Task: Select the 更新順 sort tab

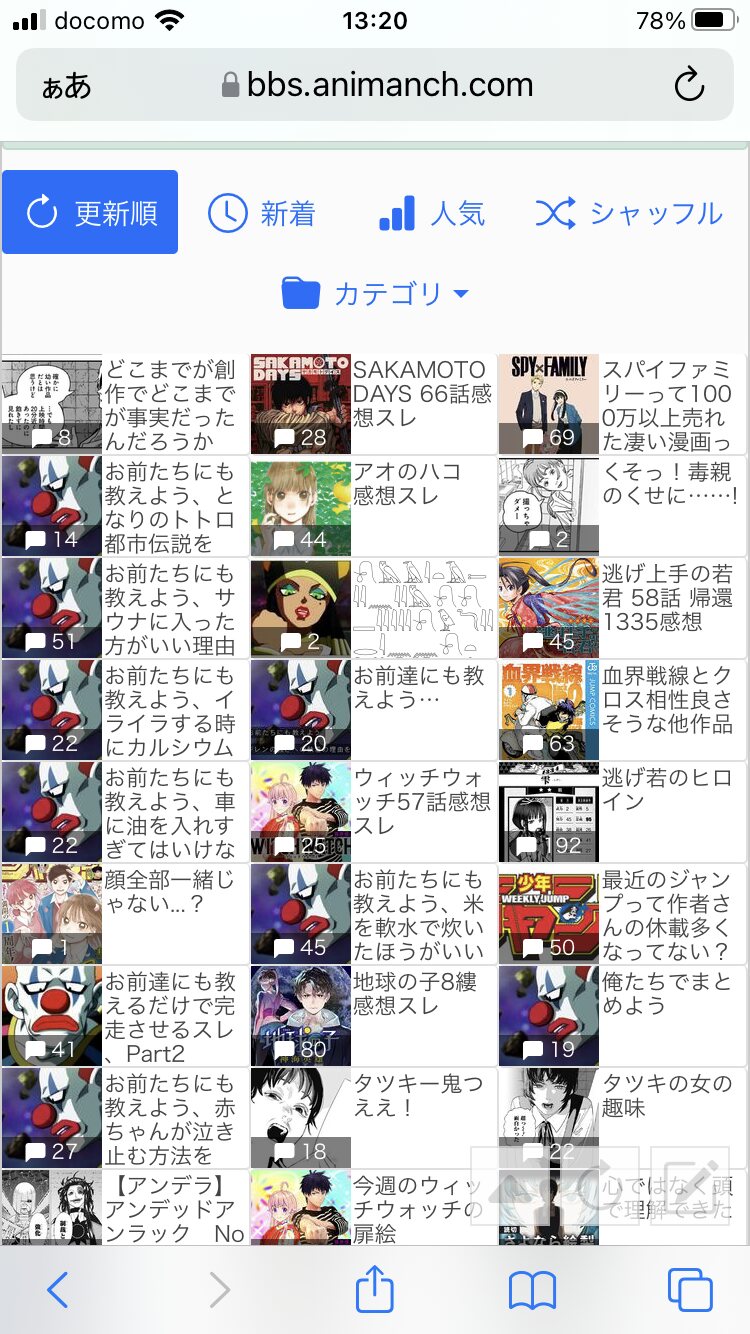Action: click(x=90, y=212)
